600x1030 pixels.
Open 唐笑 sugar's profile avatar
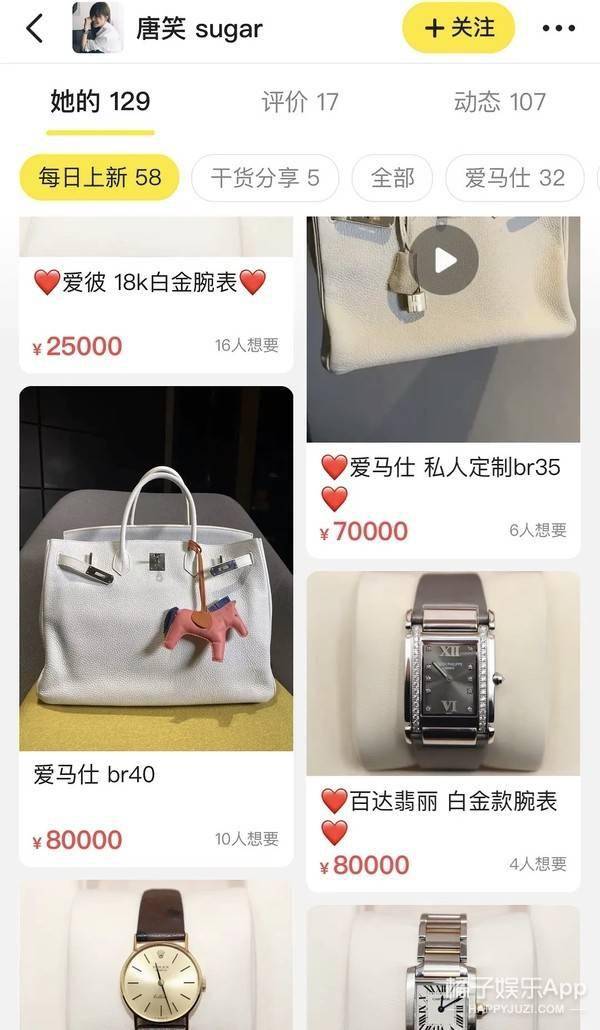tap(97, 28)
